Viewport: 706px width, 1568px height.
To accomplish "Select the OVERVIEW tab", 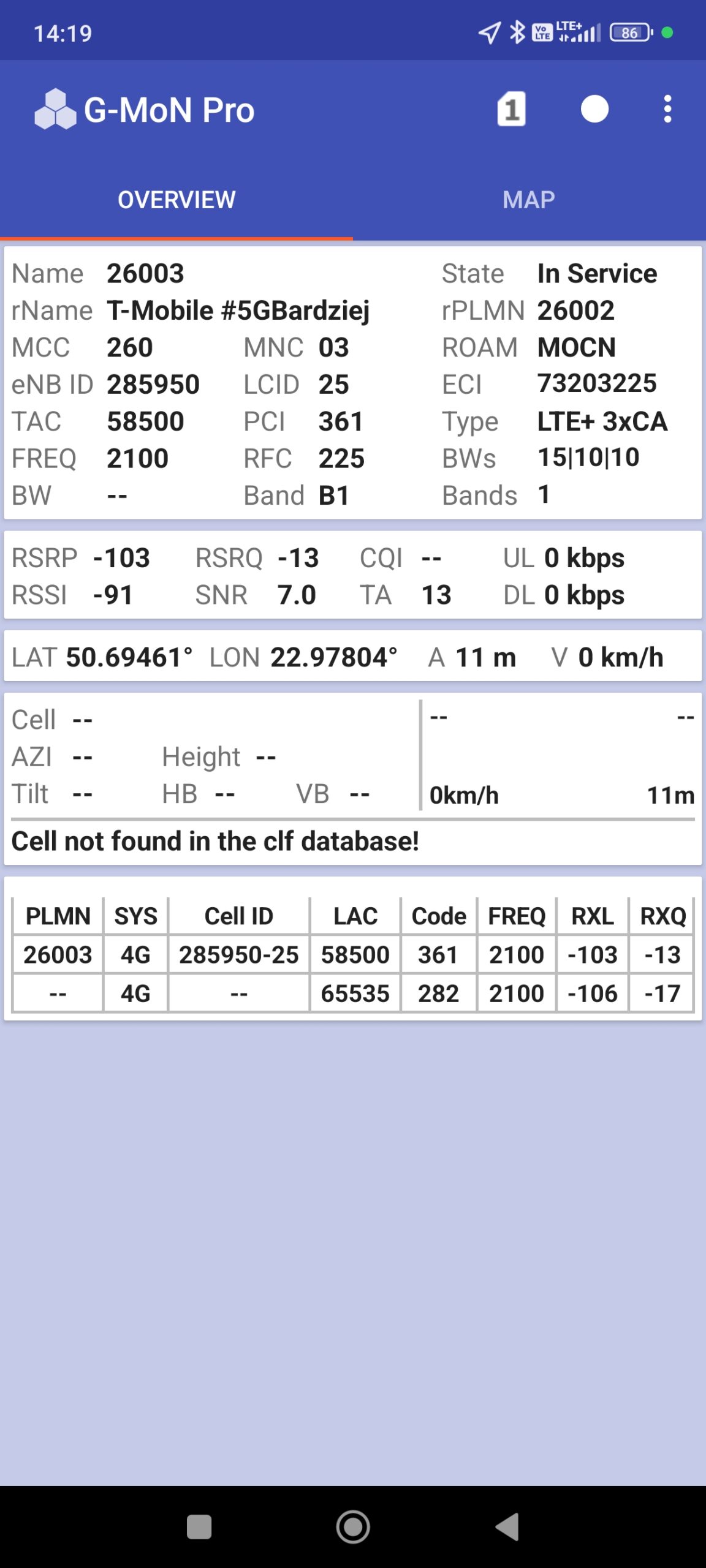I will pyautogui.click(x=176, y=200).
